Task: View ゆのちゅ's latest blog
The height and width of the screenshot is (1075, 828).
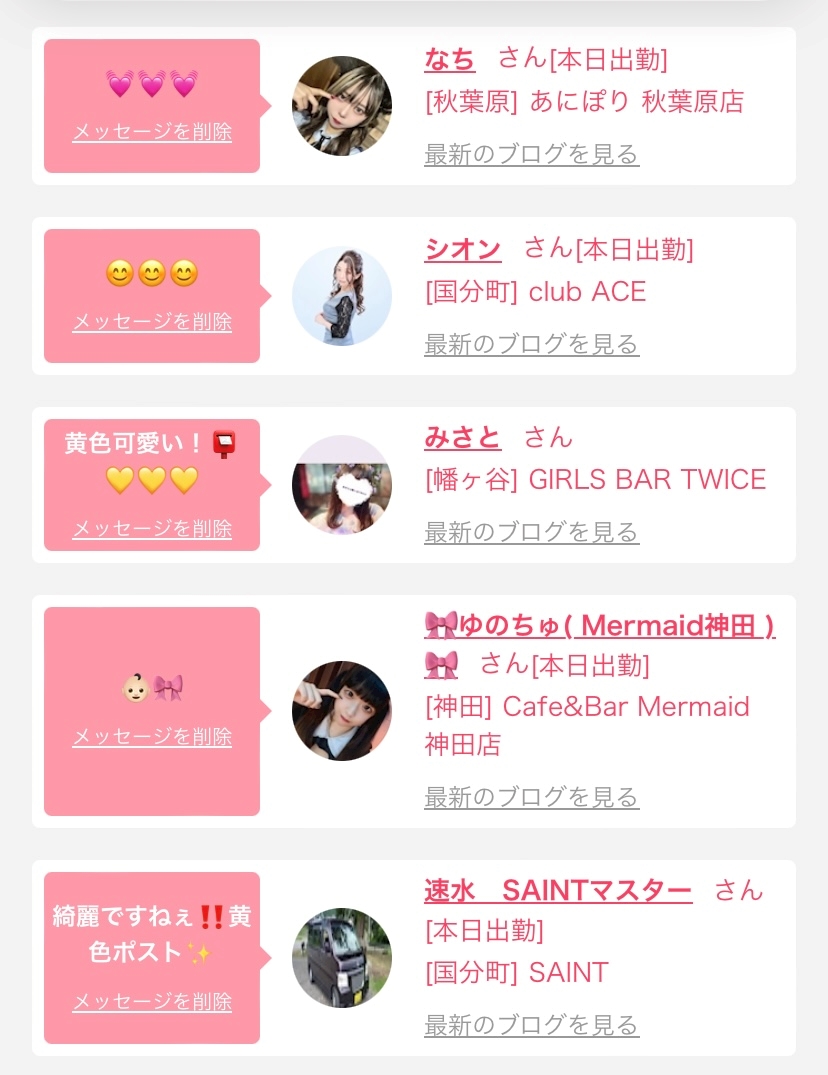Action: [x=531, y=797]
